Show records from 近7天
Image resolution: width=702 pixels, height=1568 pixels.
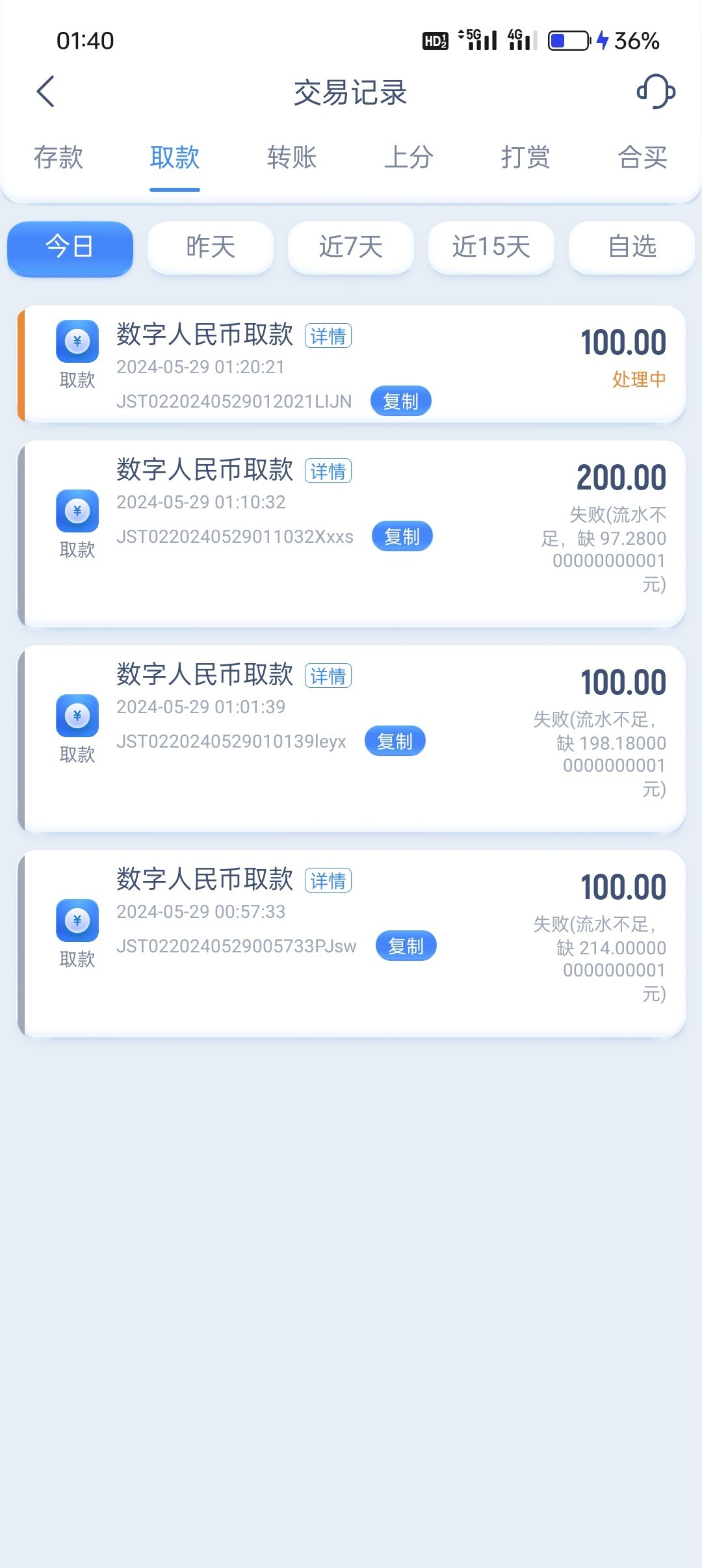pos(351,248)
